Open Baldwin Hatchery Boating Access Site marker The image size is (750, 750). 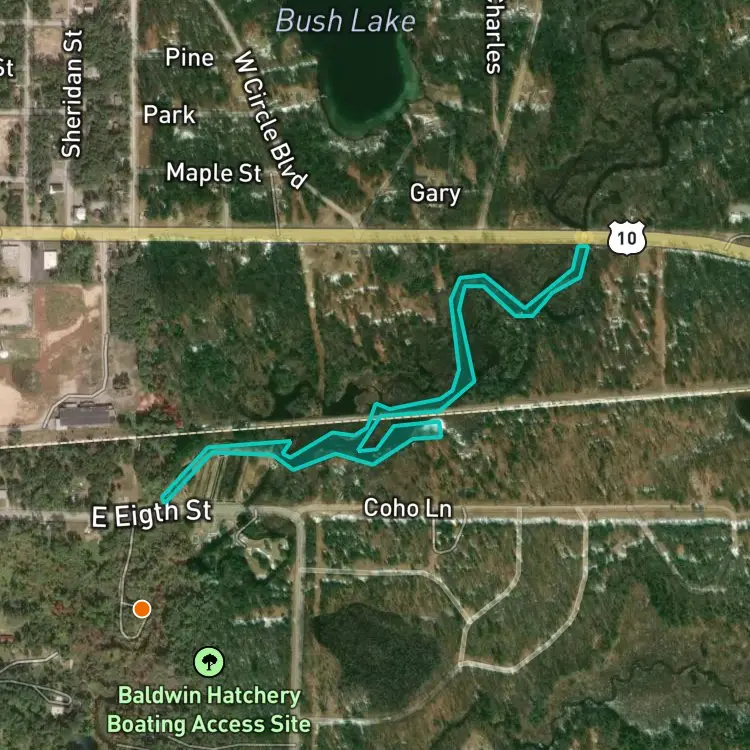click(209, 662)
